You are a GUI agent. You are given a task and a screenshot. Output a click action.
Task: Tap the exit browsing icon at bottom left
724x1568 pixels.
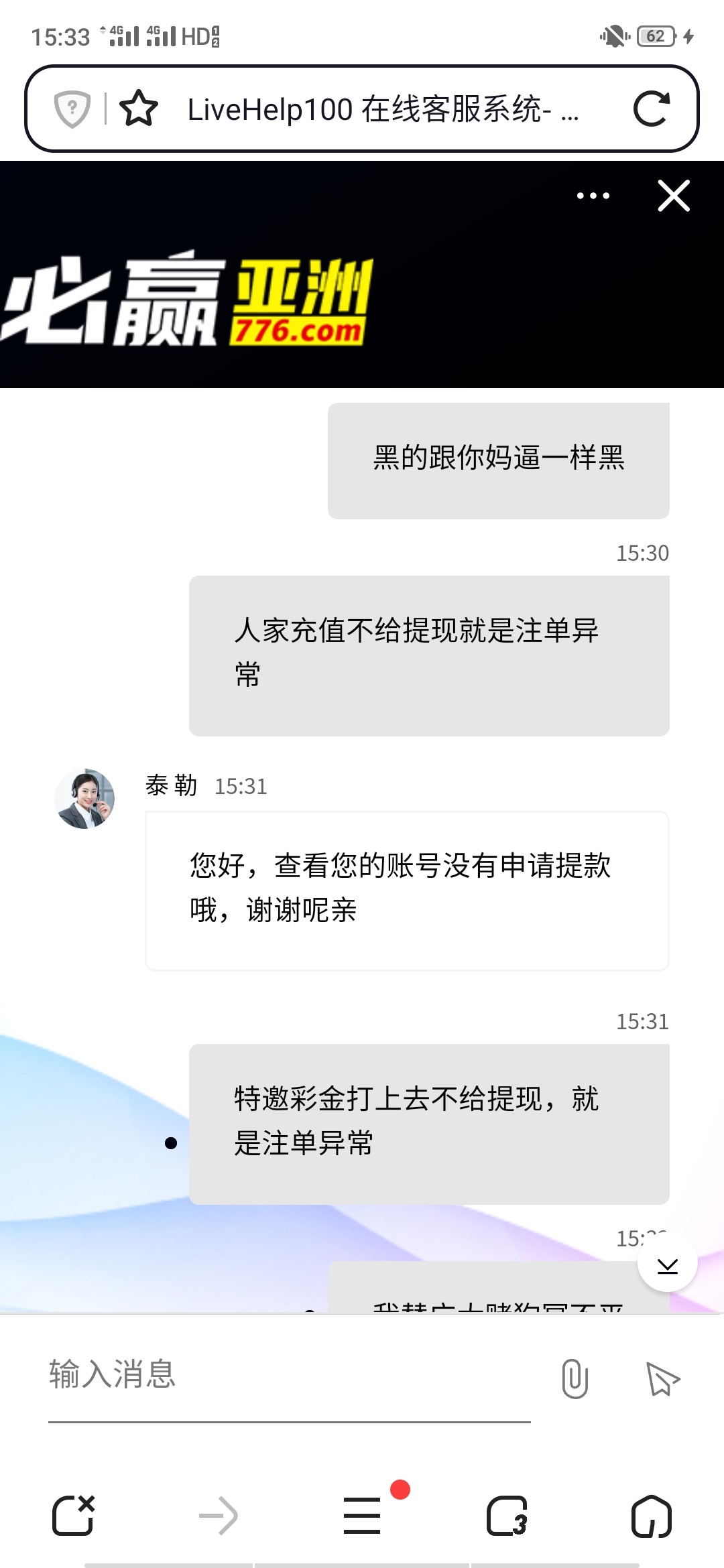(x=74, y=1516)
